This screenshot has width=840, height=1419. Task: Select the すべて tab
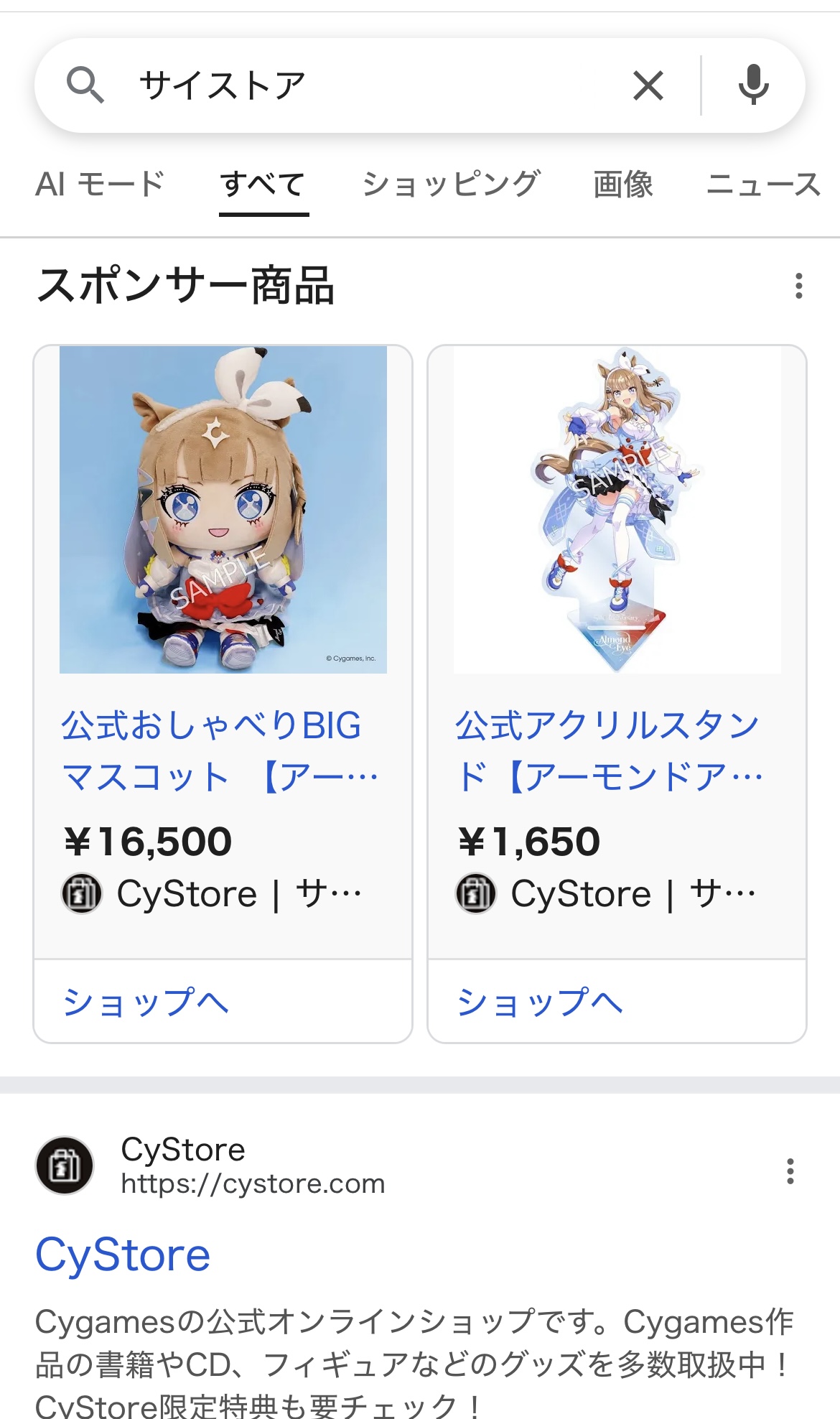click(263, 185)
